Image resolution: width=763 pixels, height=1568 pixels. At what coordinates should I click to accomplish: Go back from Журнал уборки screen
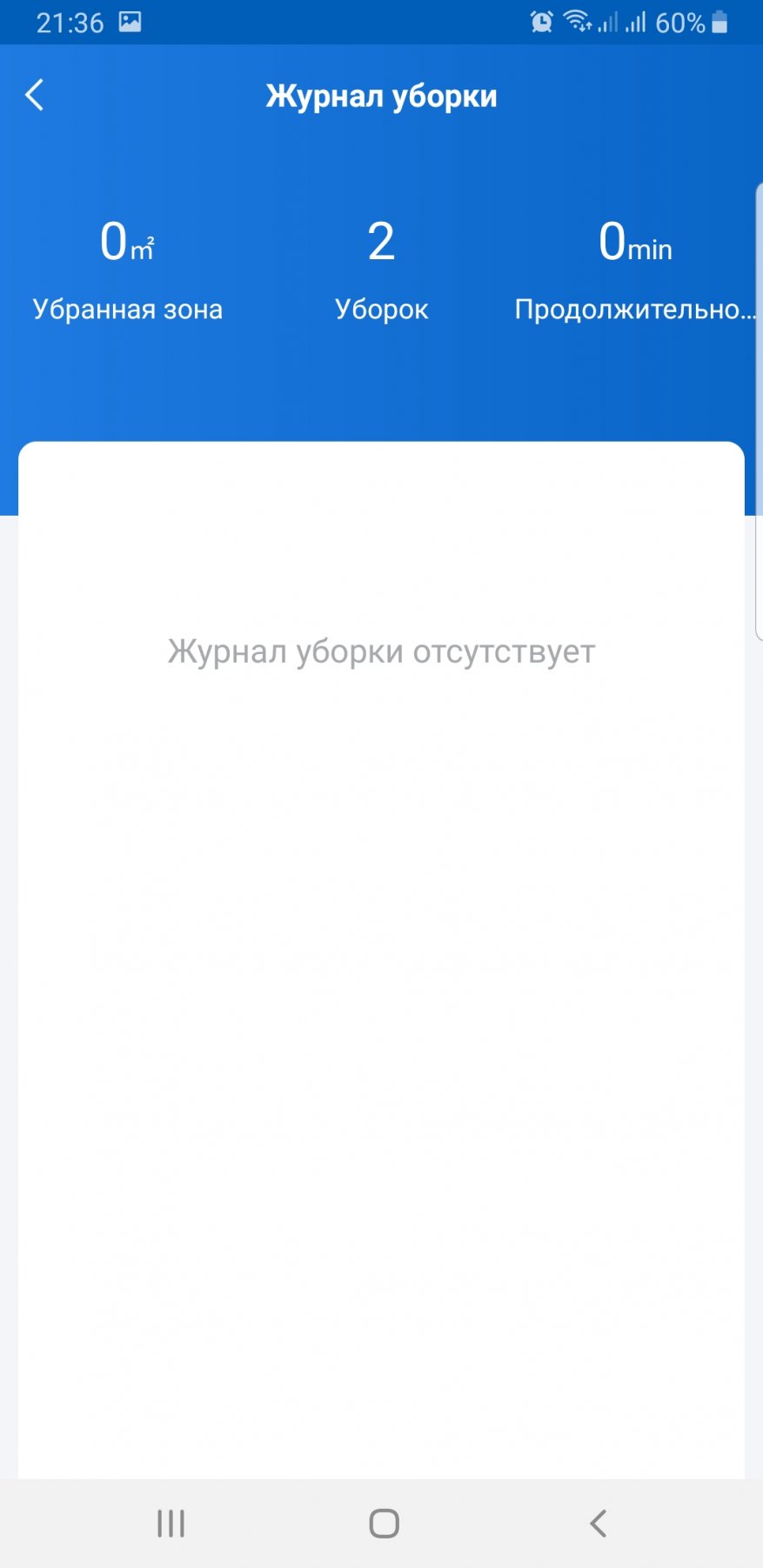pos(35,95)
